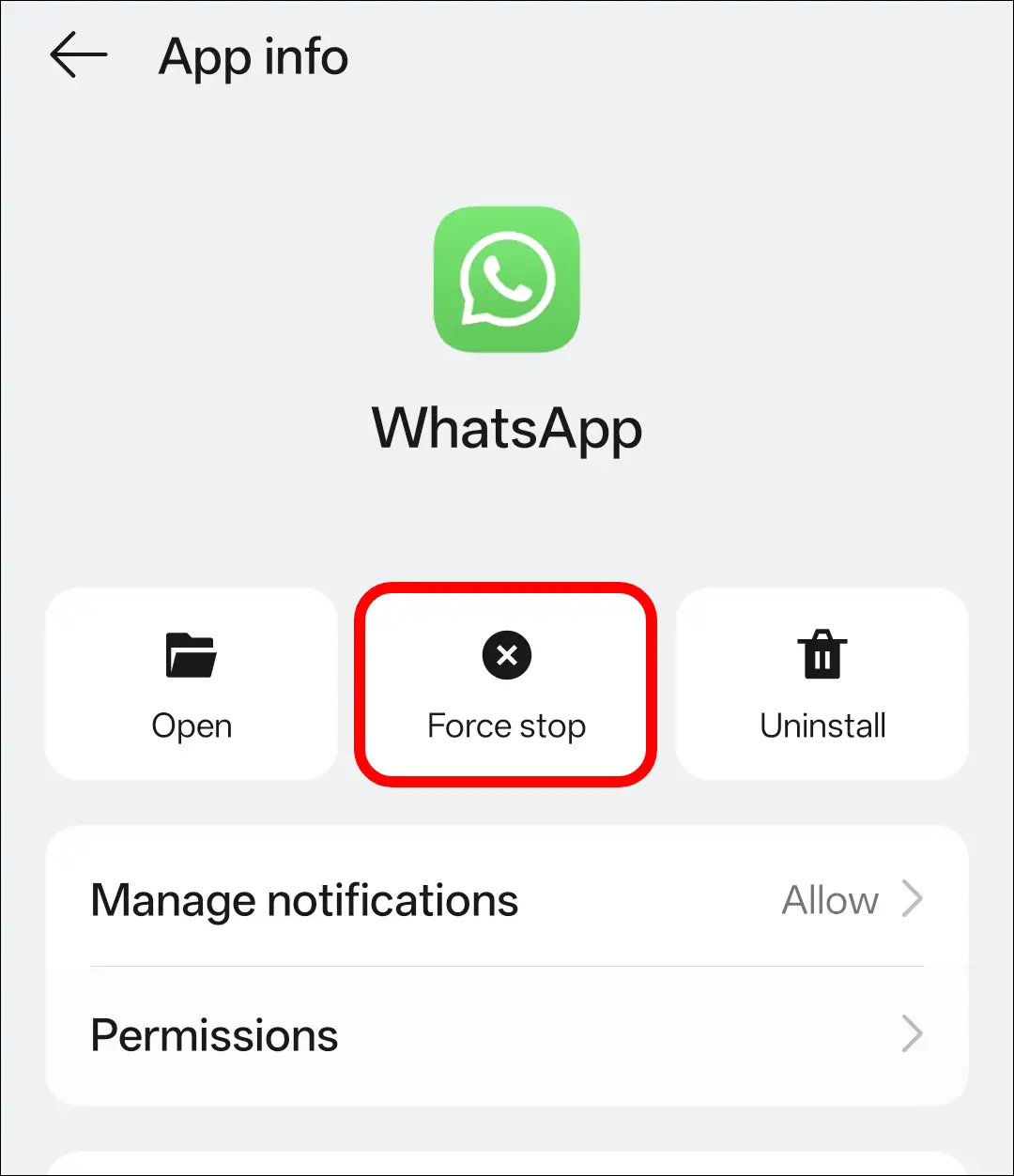Select the folder icon above Open

(x=191, y=656)
